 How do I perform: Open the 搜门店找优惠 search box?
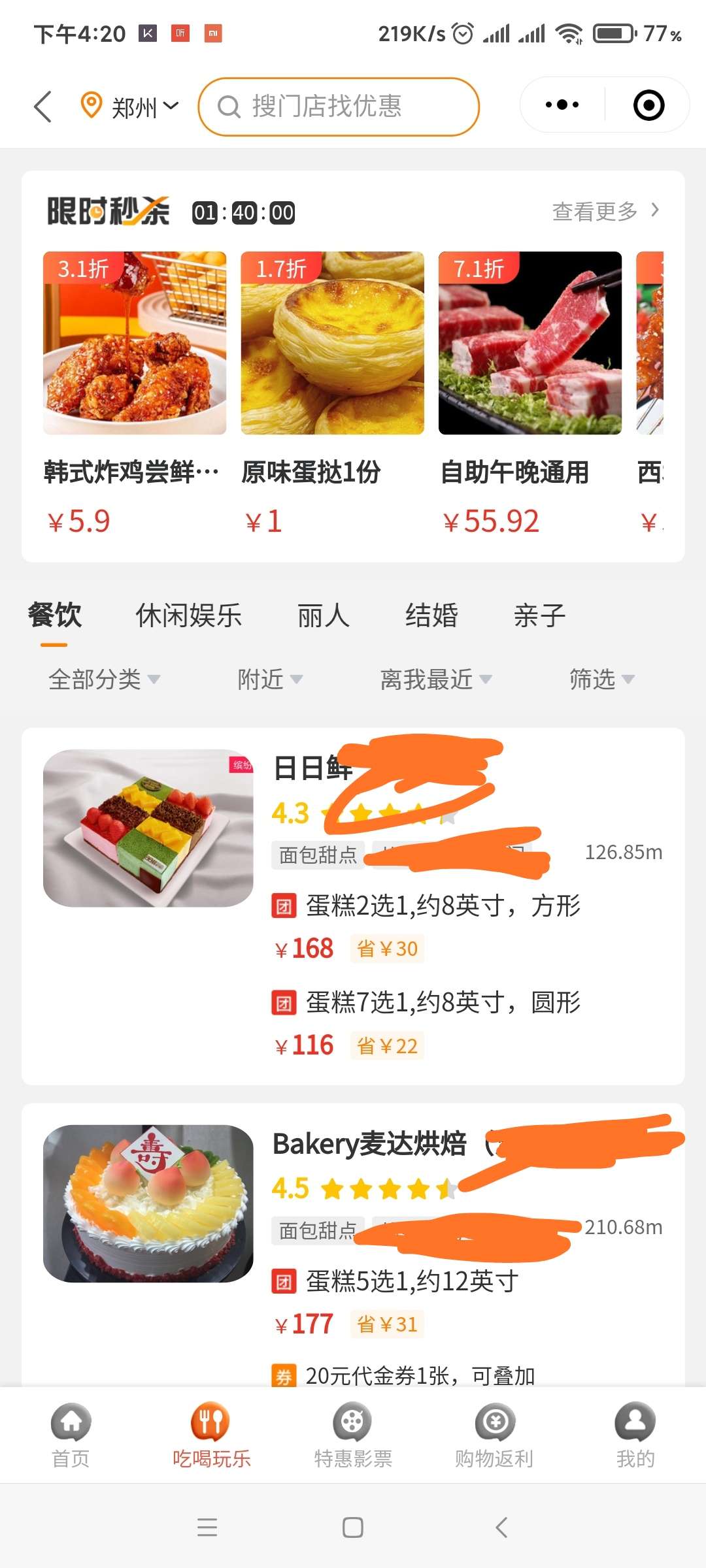[339, 106]
